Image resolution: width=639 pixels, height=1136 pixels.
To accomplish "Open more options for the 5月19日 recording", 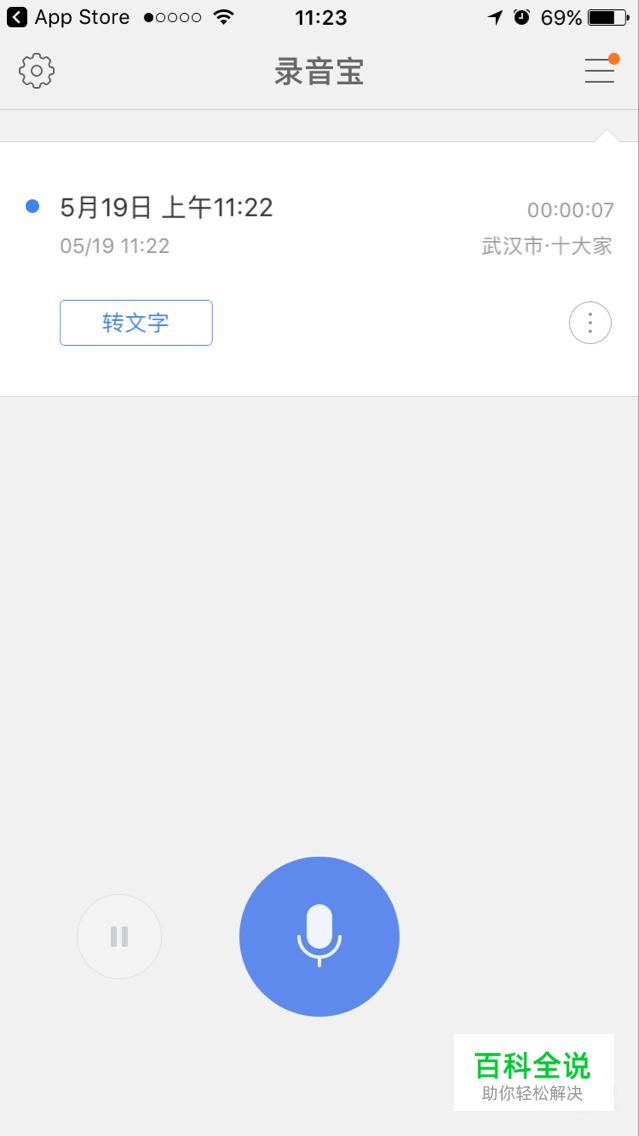I will click(x=590, y=322).
